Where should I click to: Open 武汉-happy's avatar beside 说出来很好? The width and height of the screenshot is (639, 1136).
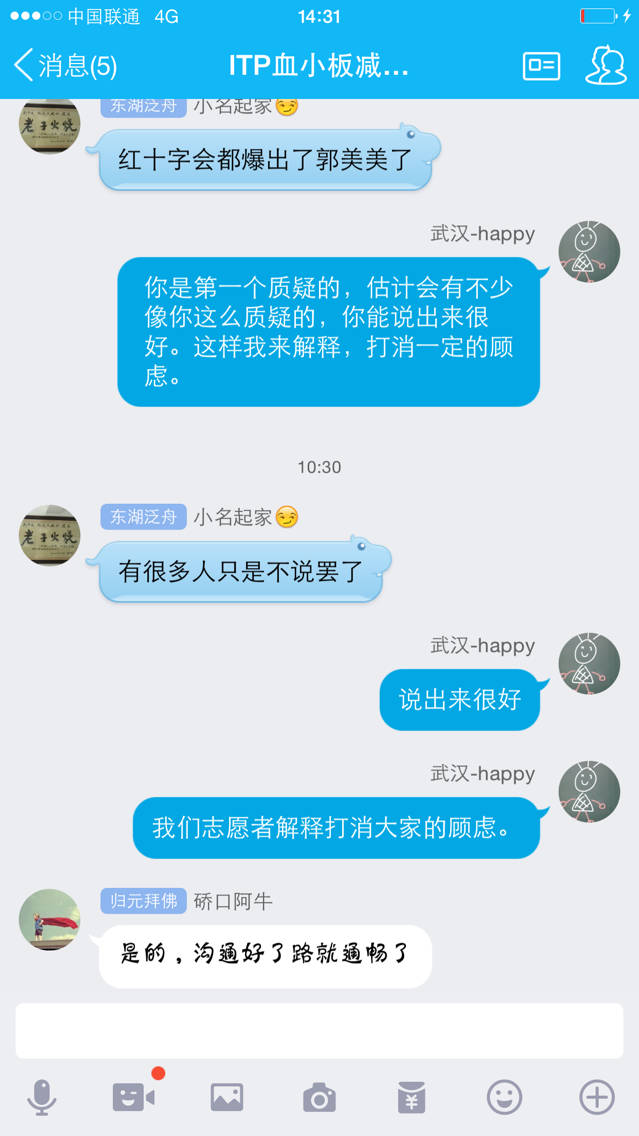[x=589, y=663]
